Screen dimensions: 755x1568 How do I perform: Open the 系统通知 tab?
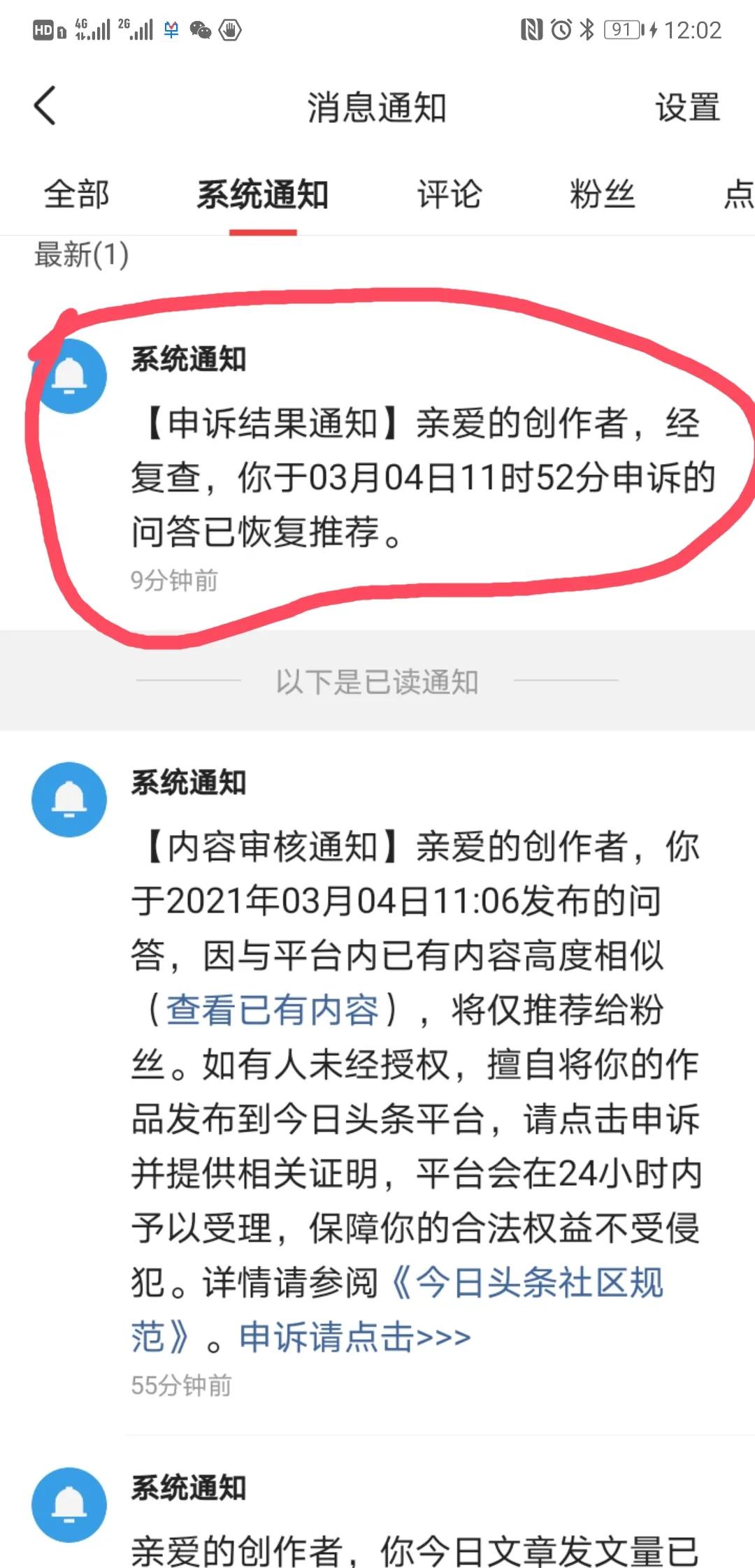point(264,196)
